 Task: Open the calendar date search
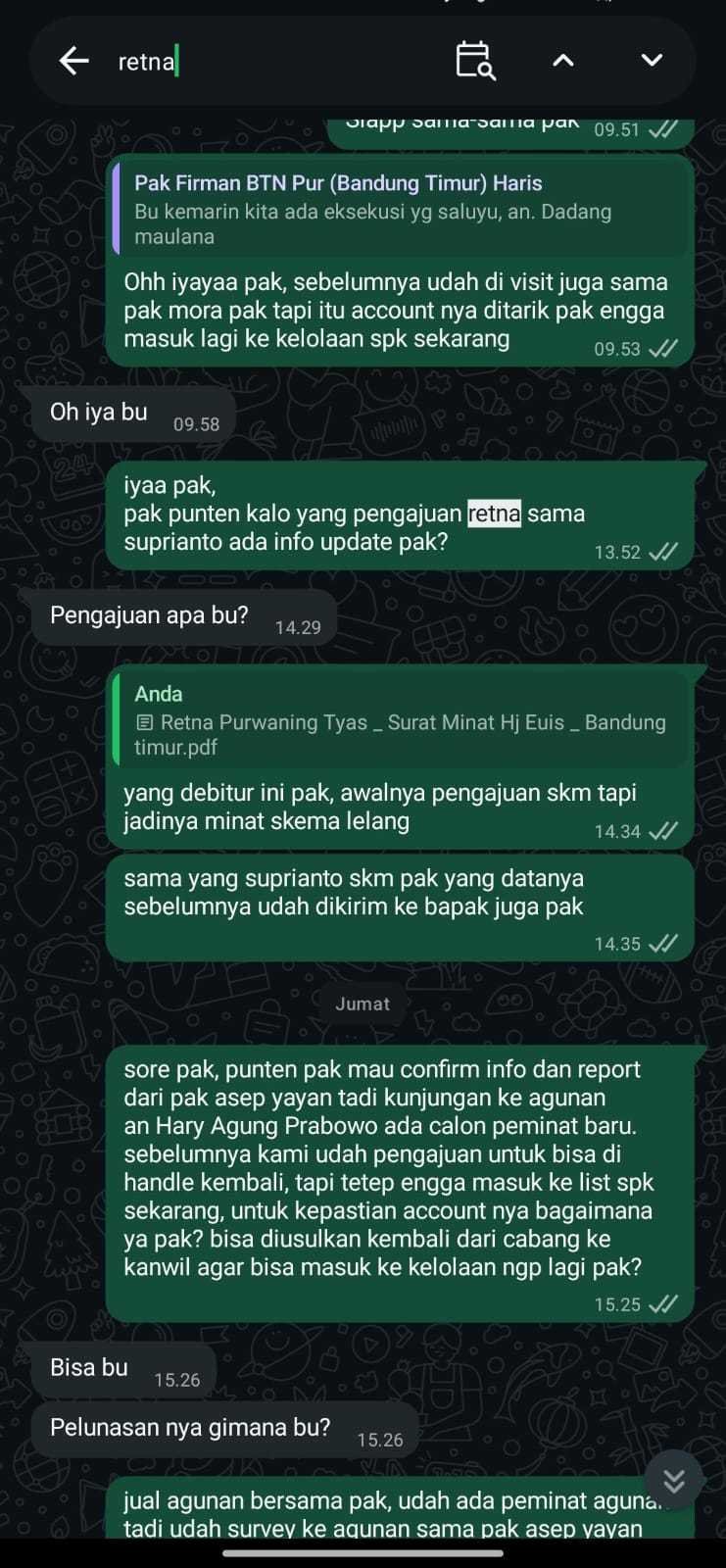(x=475, y=61)
